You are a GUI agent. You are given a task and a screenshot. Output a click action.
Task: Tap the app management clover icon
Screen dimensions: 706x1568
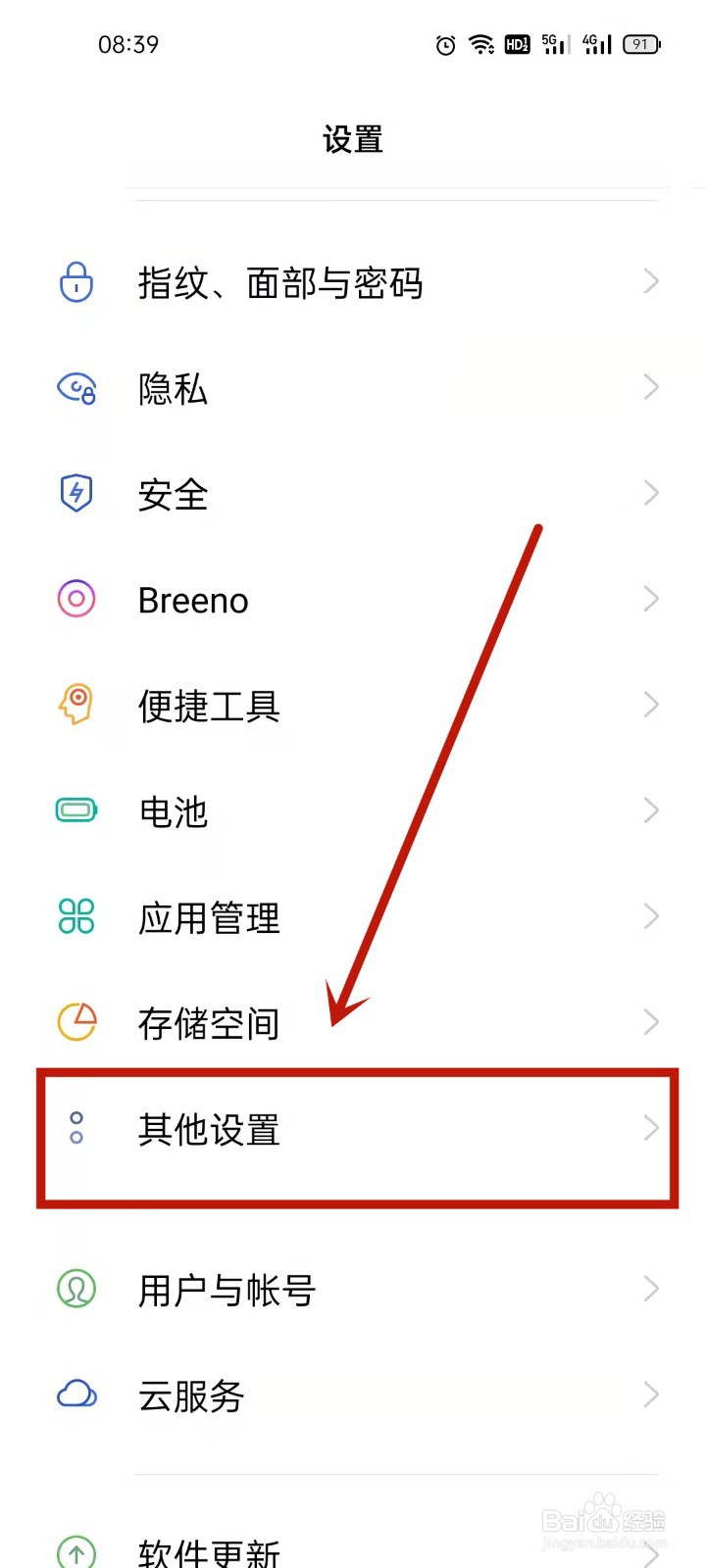coord(76,916)
